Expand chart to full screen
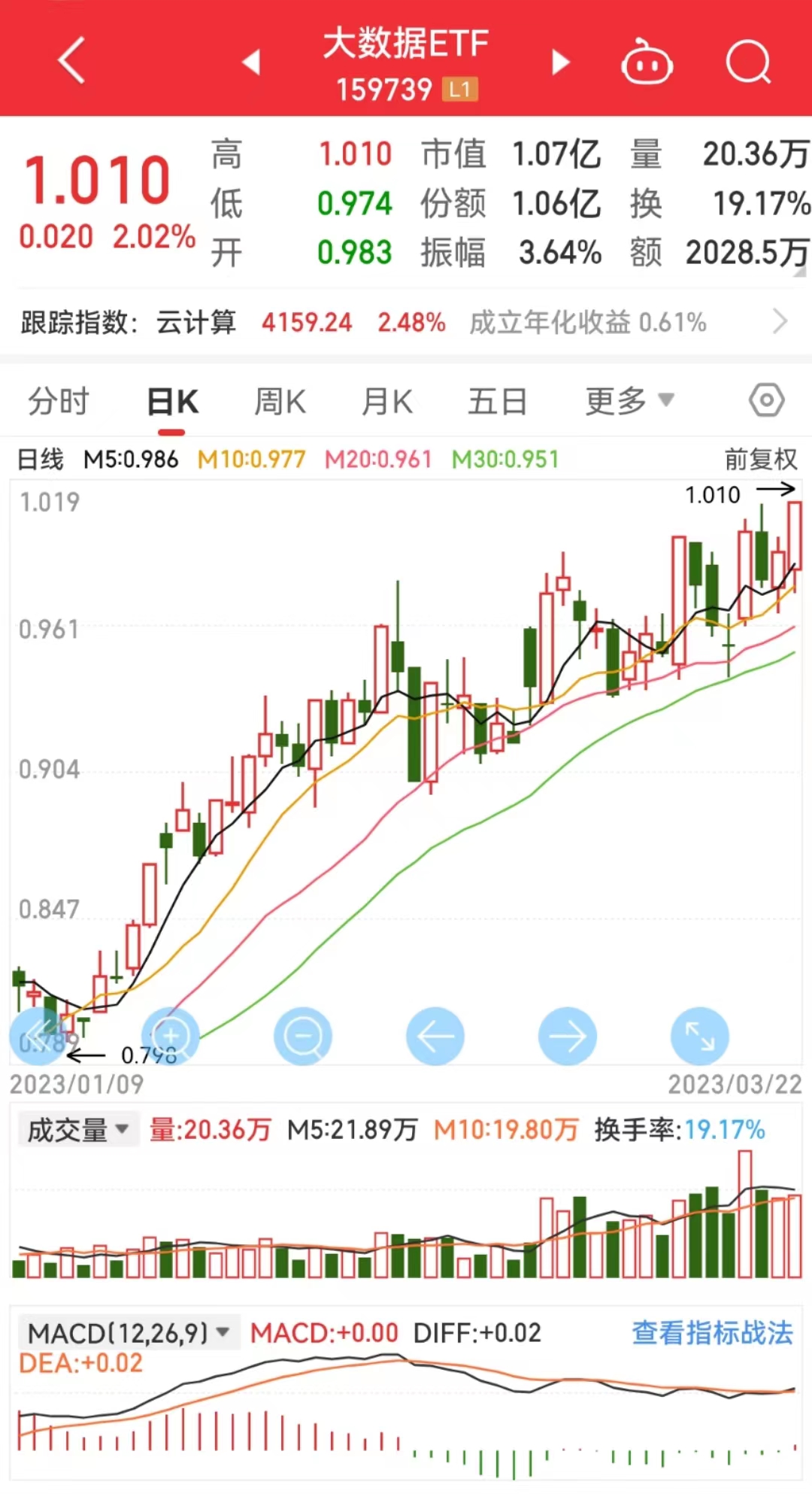812x1494 pixels. point(700,1036)
